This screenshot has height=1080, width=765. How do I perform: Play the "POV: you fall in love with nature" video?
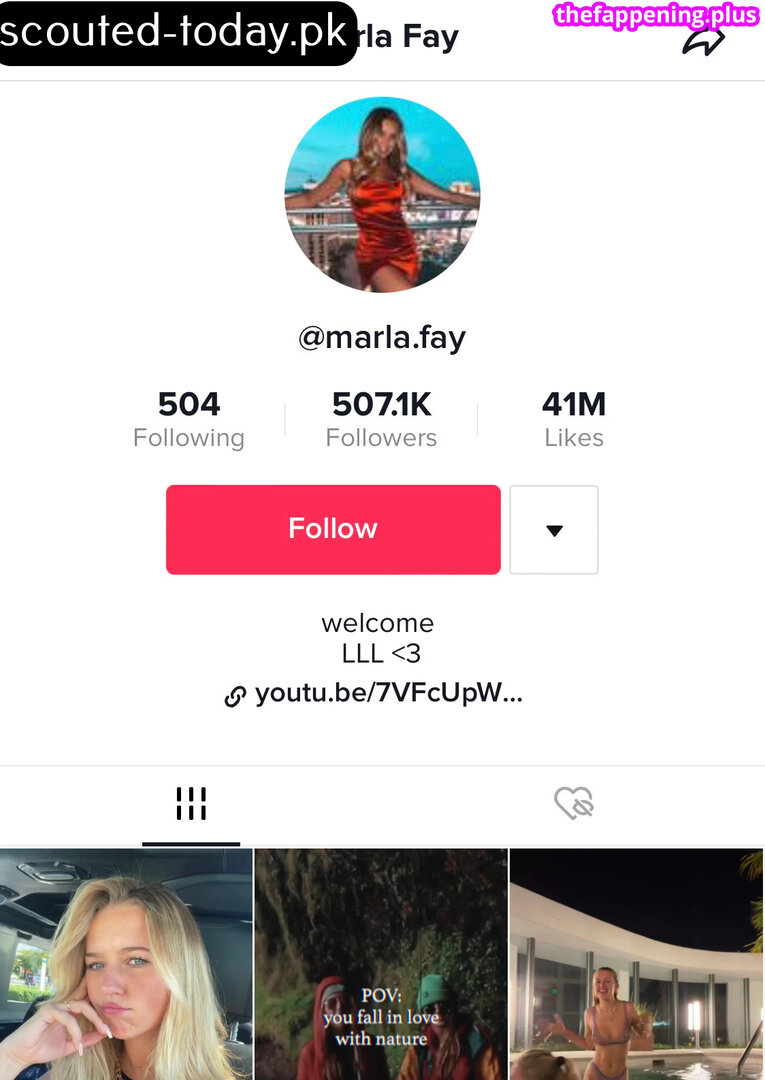[x=381, y=964]
